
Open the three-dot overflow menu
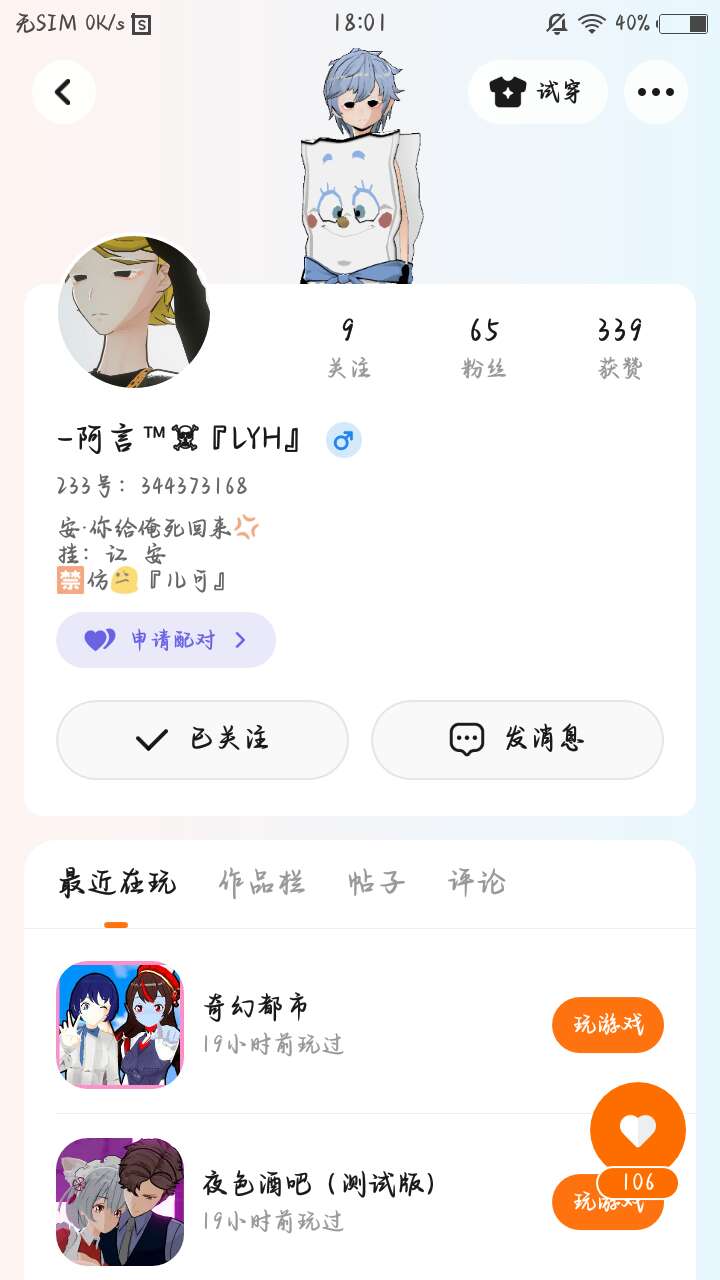pos(656,92)
